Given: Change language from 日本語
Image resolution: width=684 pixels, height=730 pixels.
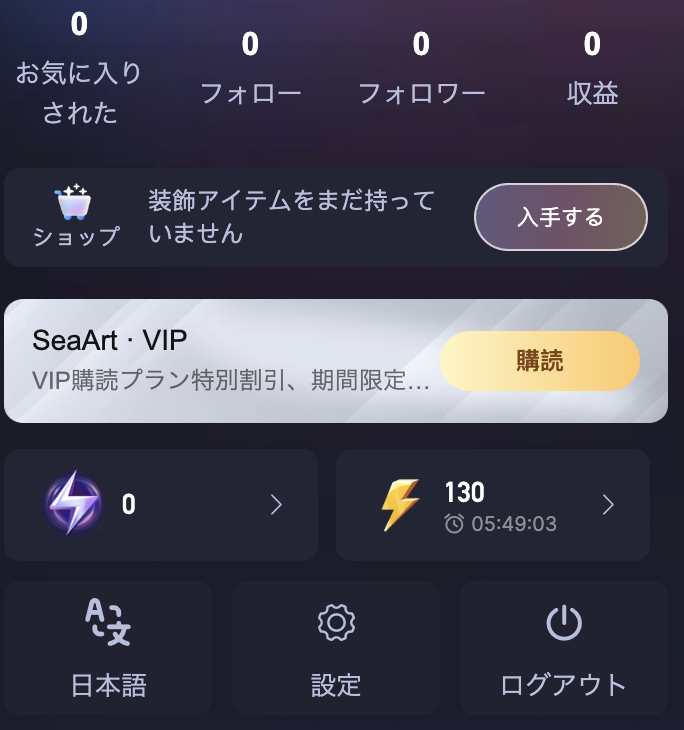Looking at the screenshot, I should (108, 647).
